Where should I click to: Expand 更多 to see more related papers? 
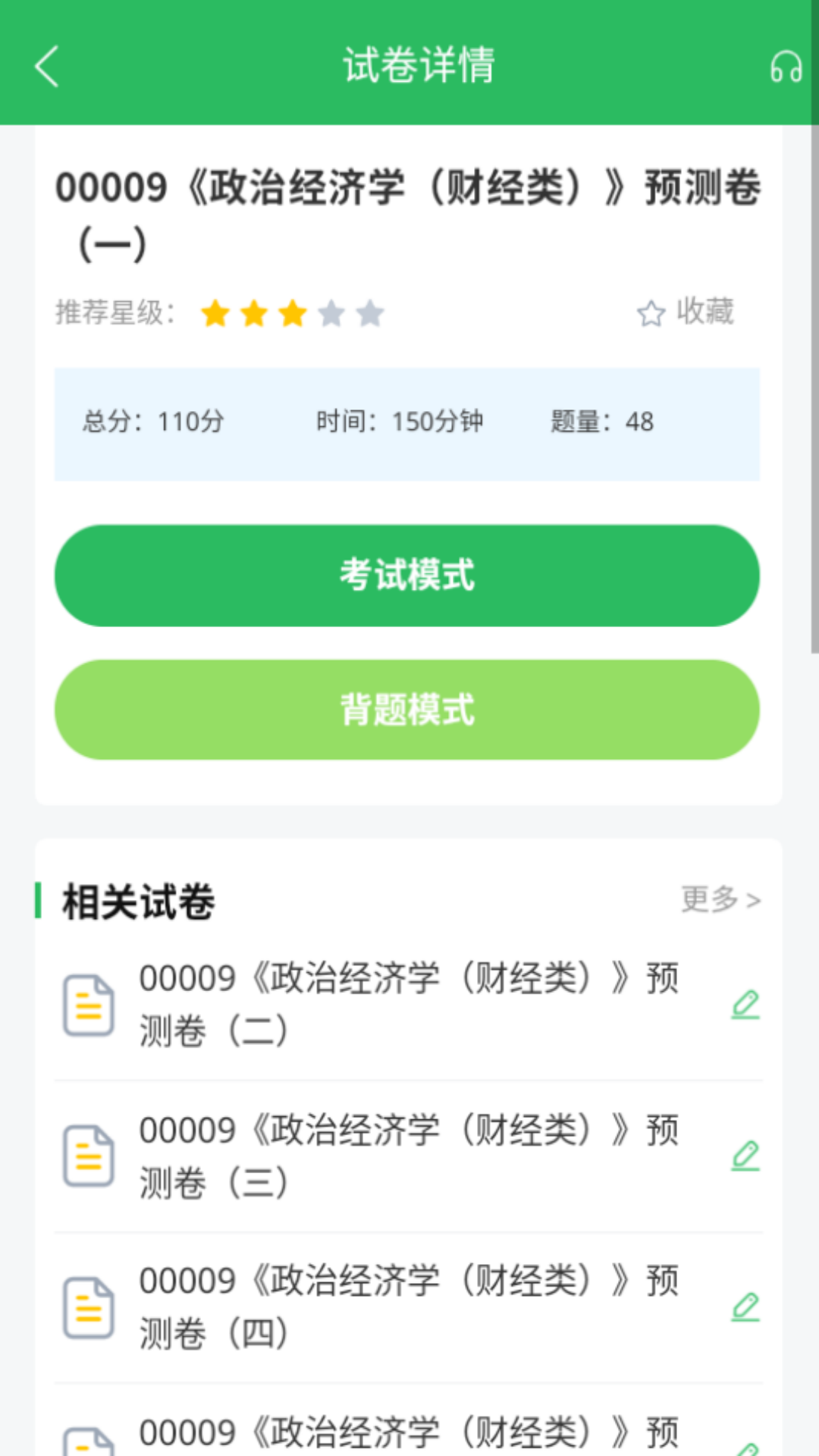[721, 901]
